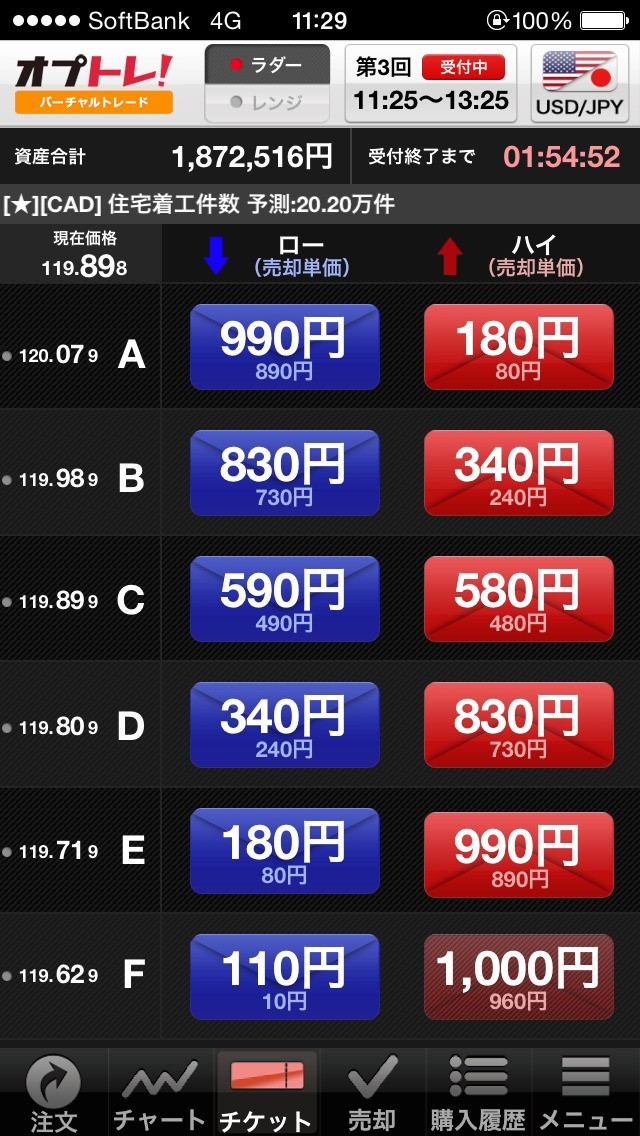This screenshot has width=640, height=1136.
Task: Pick row E ロー ticket priced 180円
Action: [284, 850]
